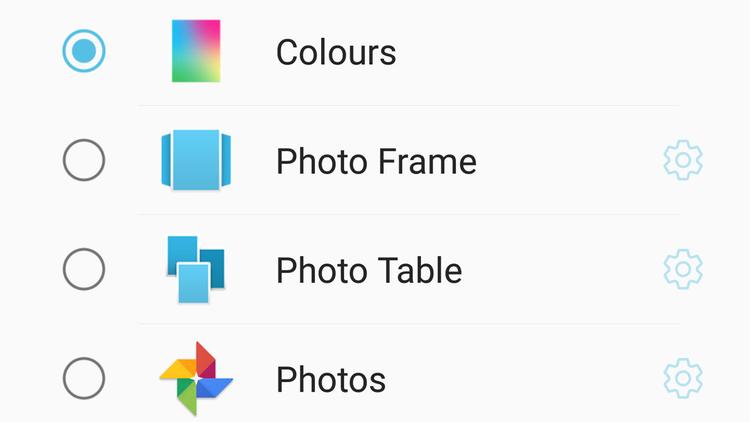Open settings gear for Photo Frame
The image size is (750, 422).
(683, 160)
